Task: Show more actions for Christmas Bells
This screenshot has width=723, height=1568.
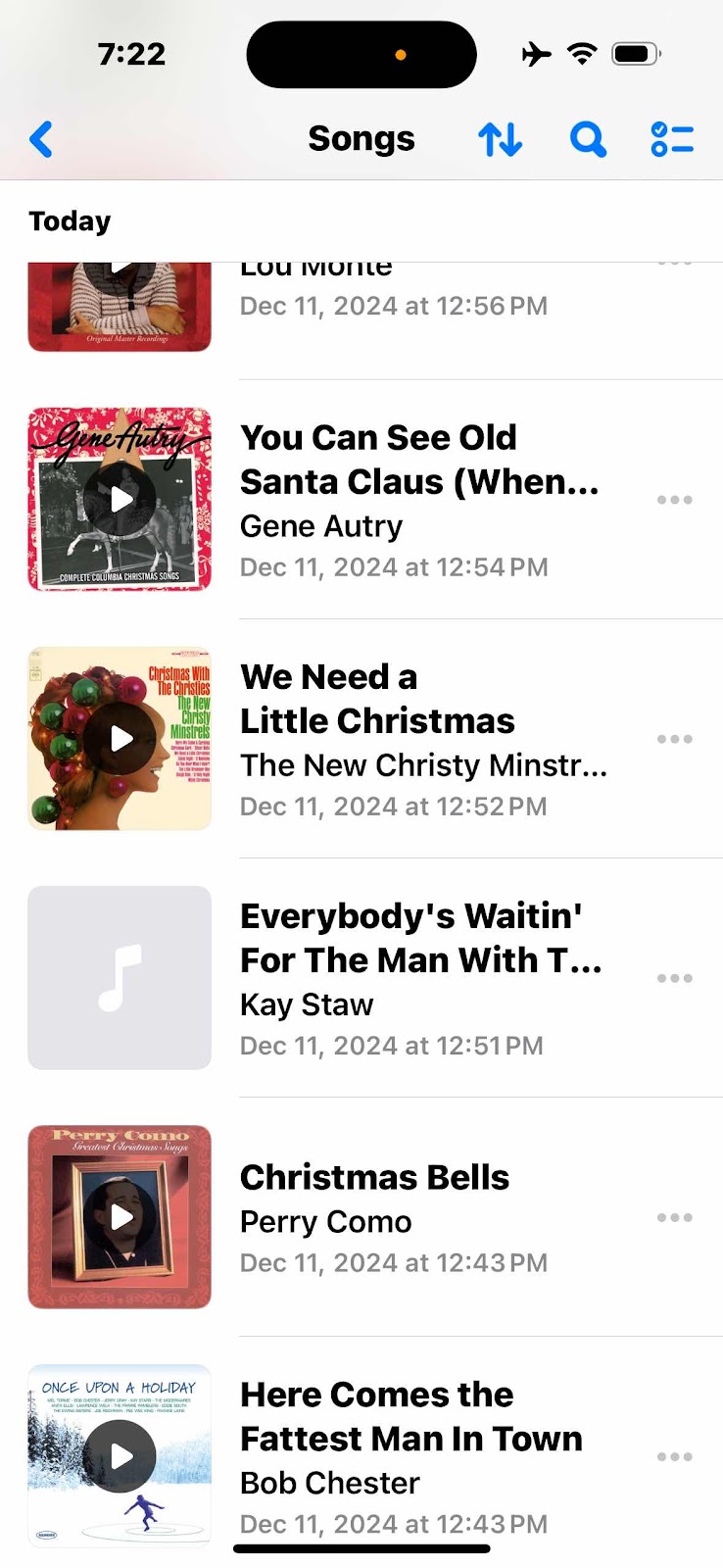Action: 674,1217
